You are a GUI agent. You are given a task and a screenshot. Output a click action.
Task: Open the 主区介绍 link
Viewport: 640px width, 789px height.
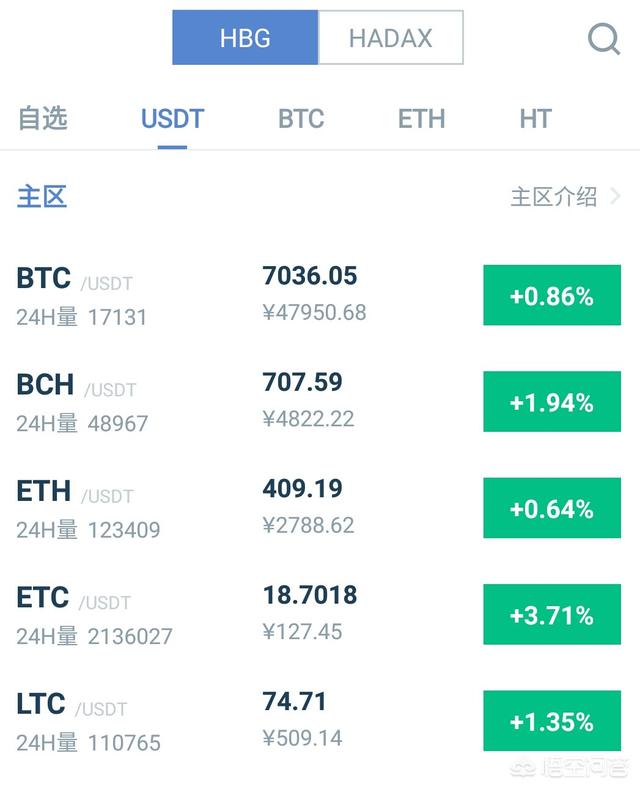click(x=565, y=196)
